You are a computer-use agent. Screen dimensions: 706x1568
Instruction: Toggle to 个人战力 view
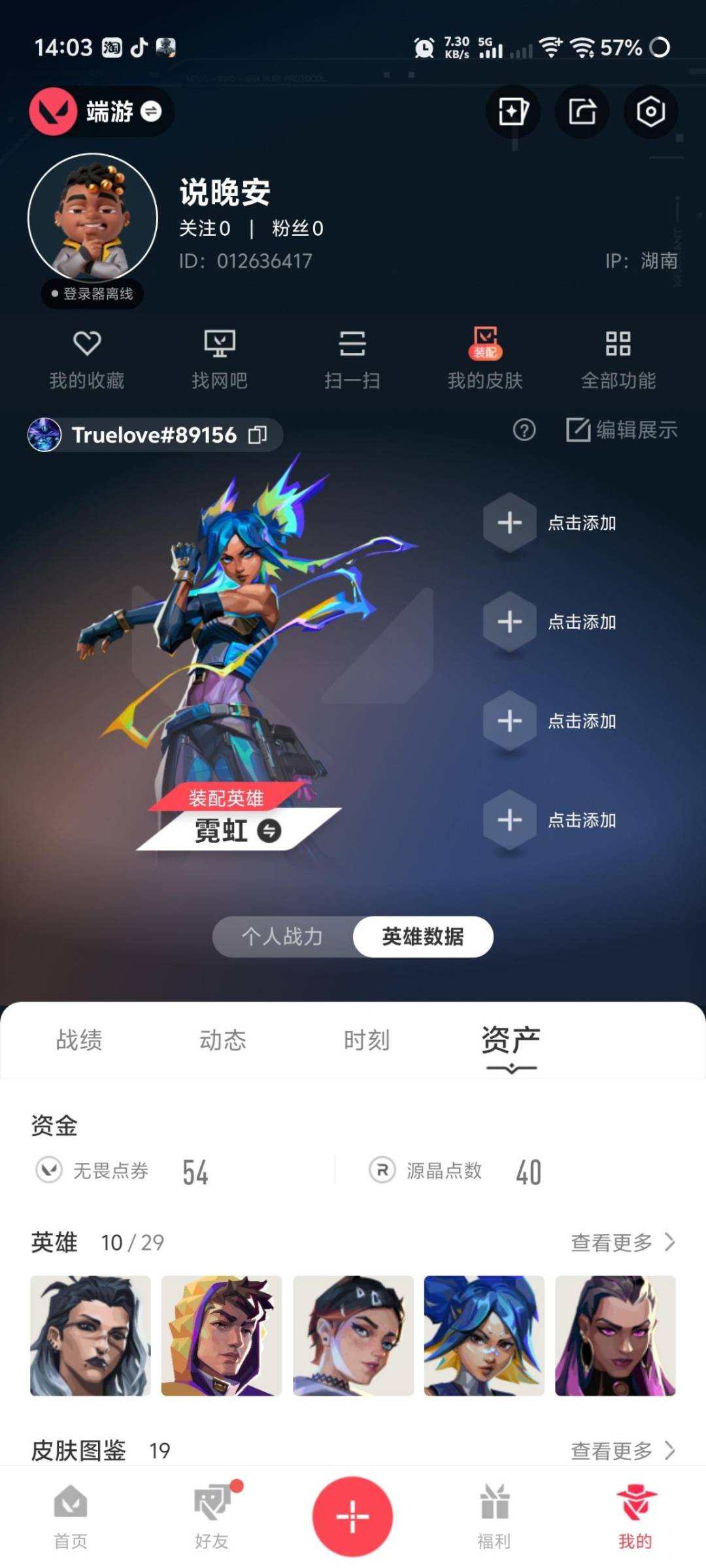(282, 936)
